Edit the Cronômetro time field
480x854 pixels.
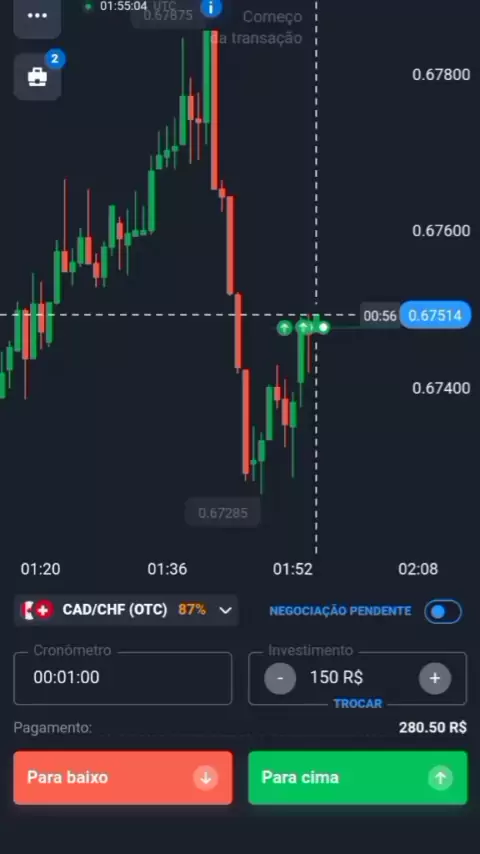click(123, 678)
